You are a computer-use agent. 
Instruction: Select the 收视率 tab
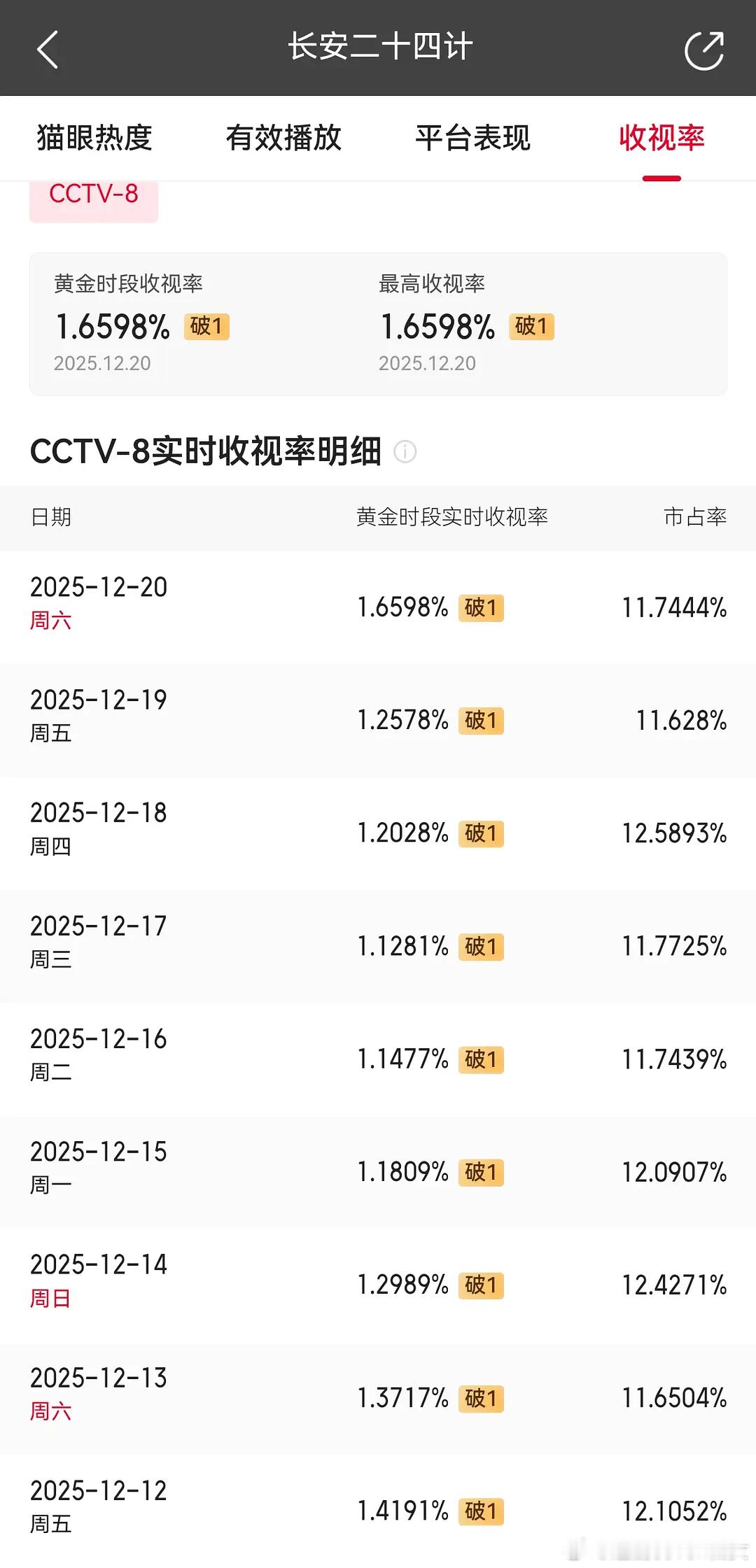661,138
